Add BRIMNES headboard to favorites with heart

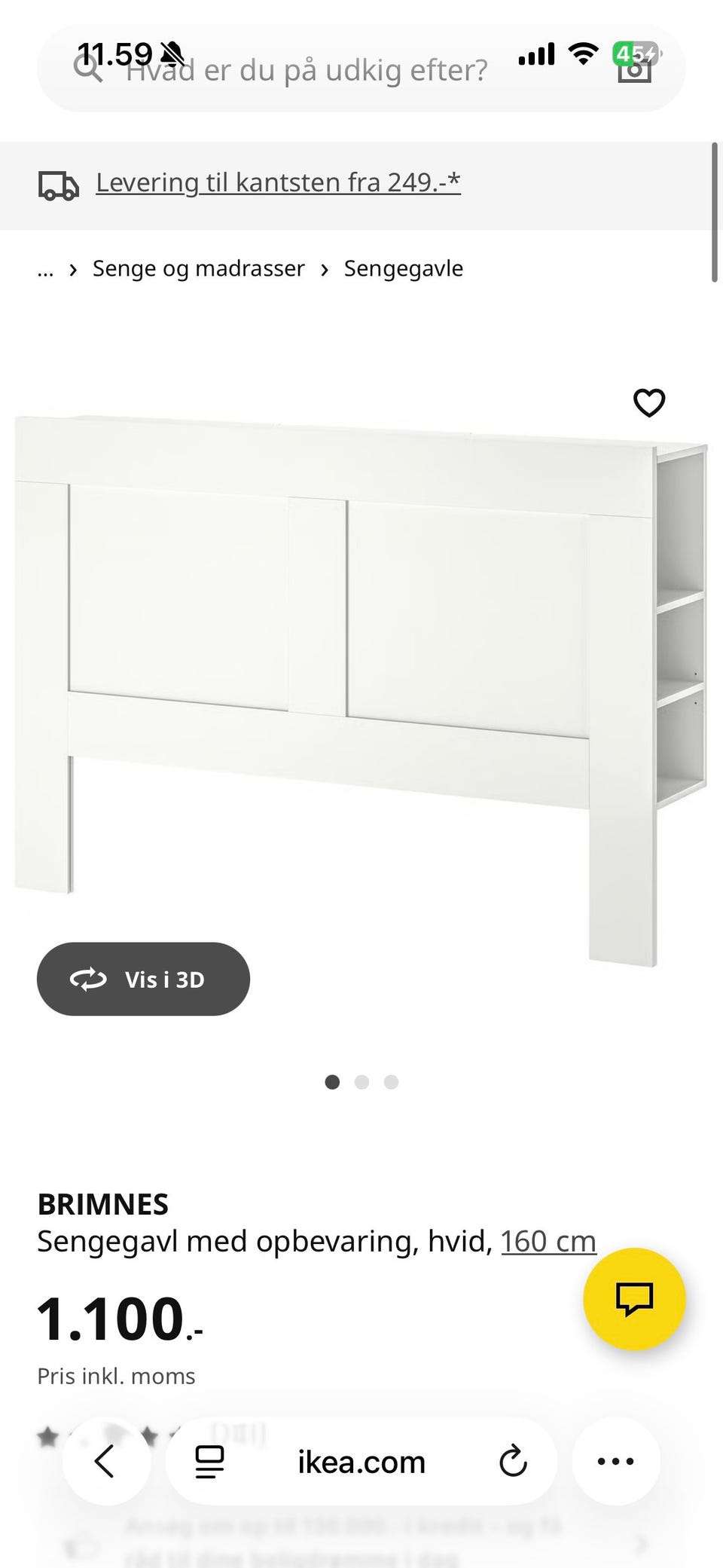(x=648, y=403)
